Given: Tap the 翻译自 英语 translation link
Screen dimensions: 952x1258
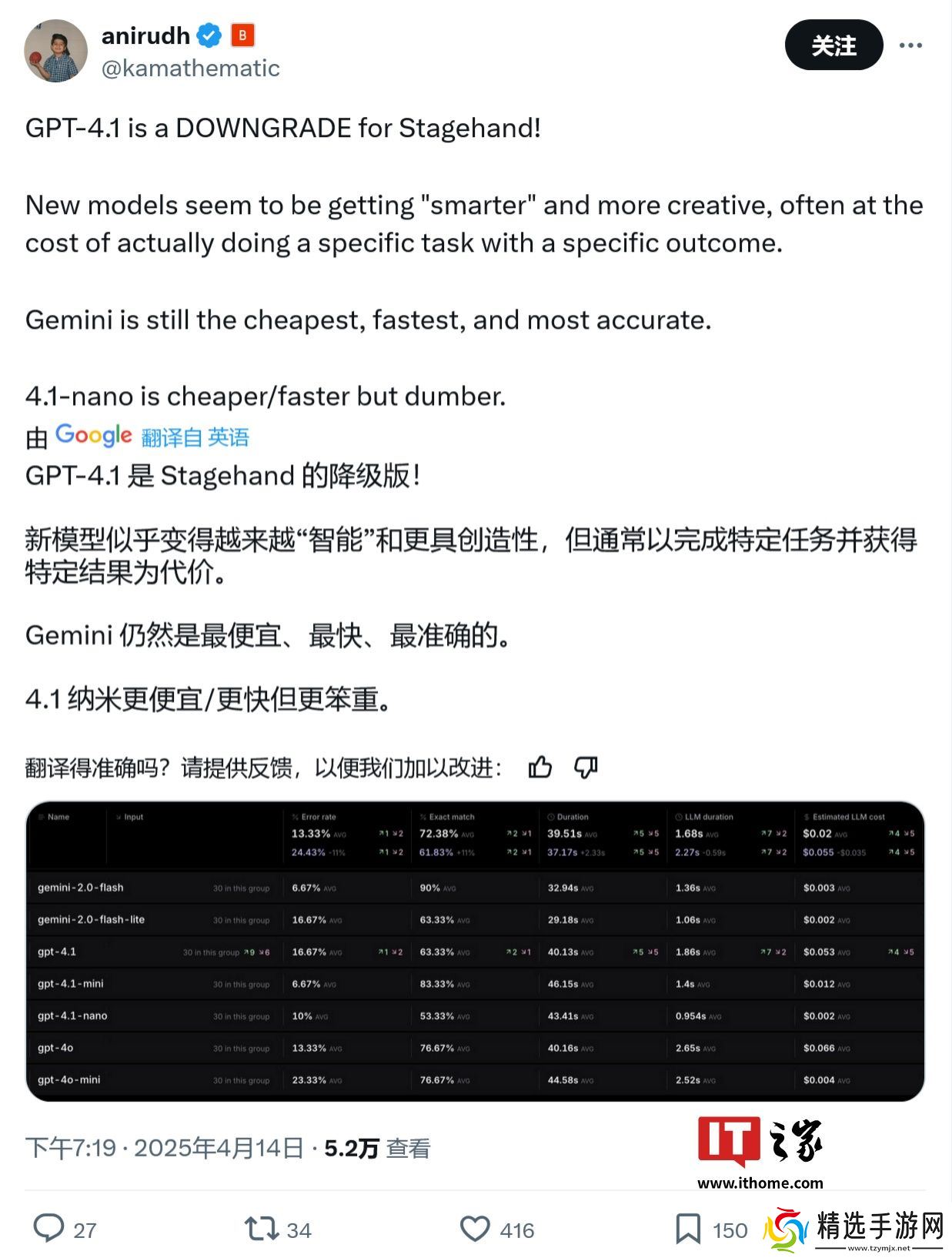Looking at the screenshot, I should click(x=195, y=437).
